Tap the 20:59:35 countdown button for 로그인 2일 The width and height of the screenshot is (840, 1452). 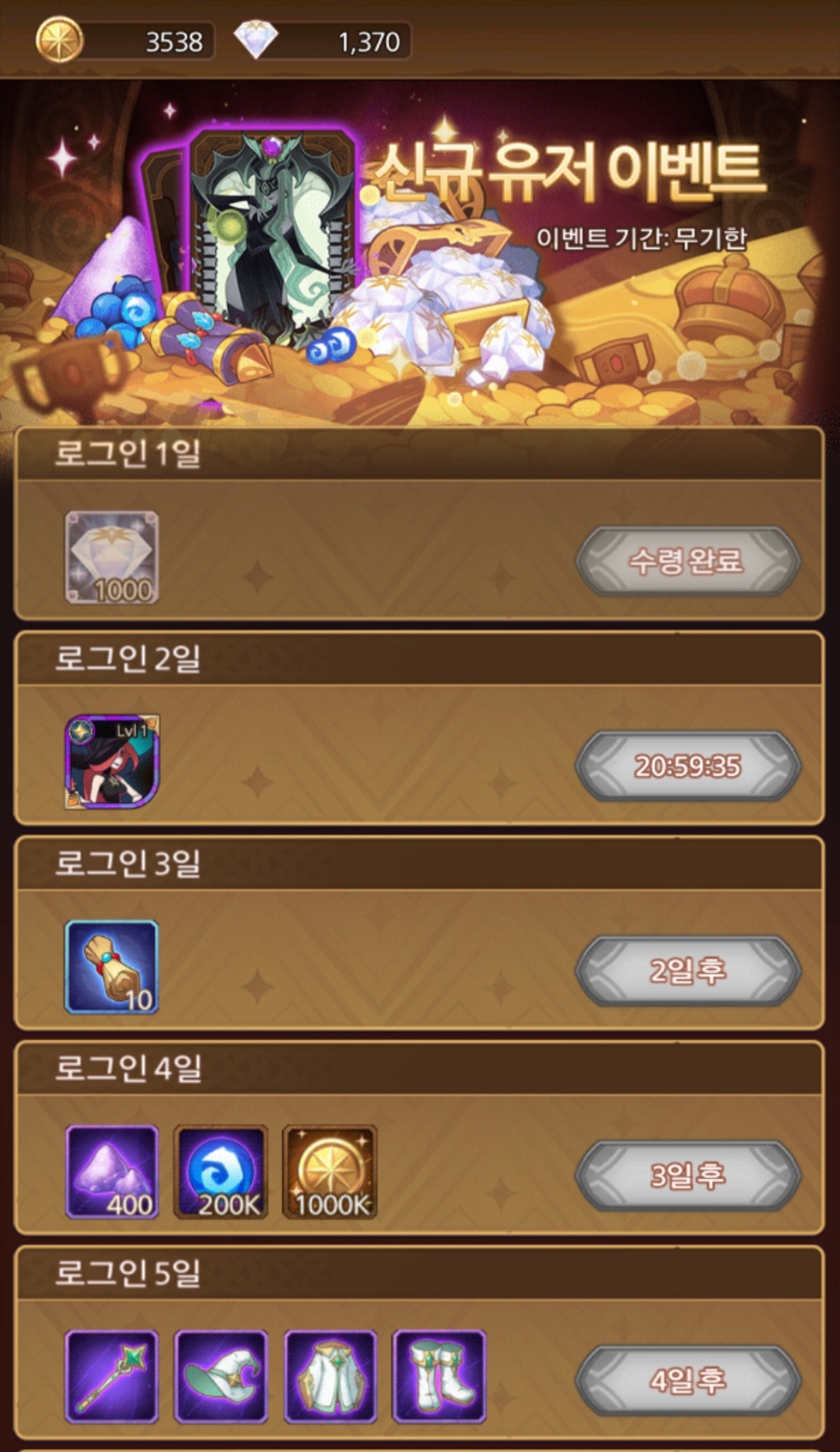tap(688, 766)
